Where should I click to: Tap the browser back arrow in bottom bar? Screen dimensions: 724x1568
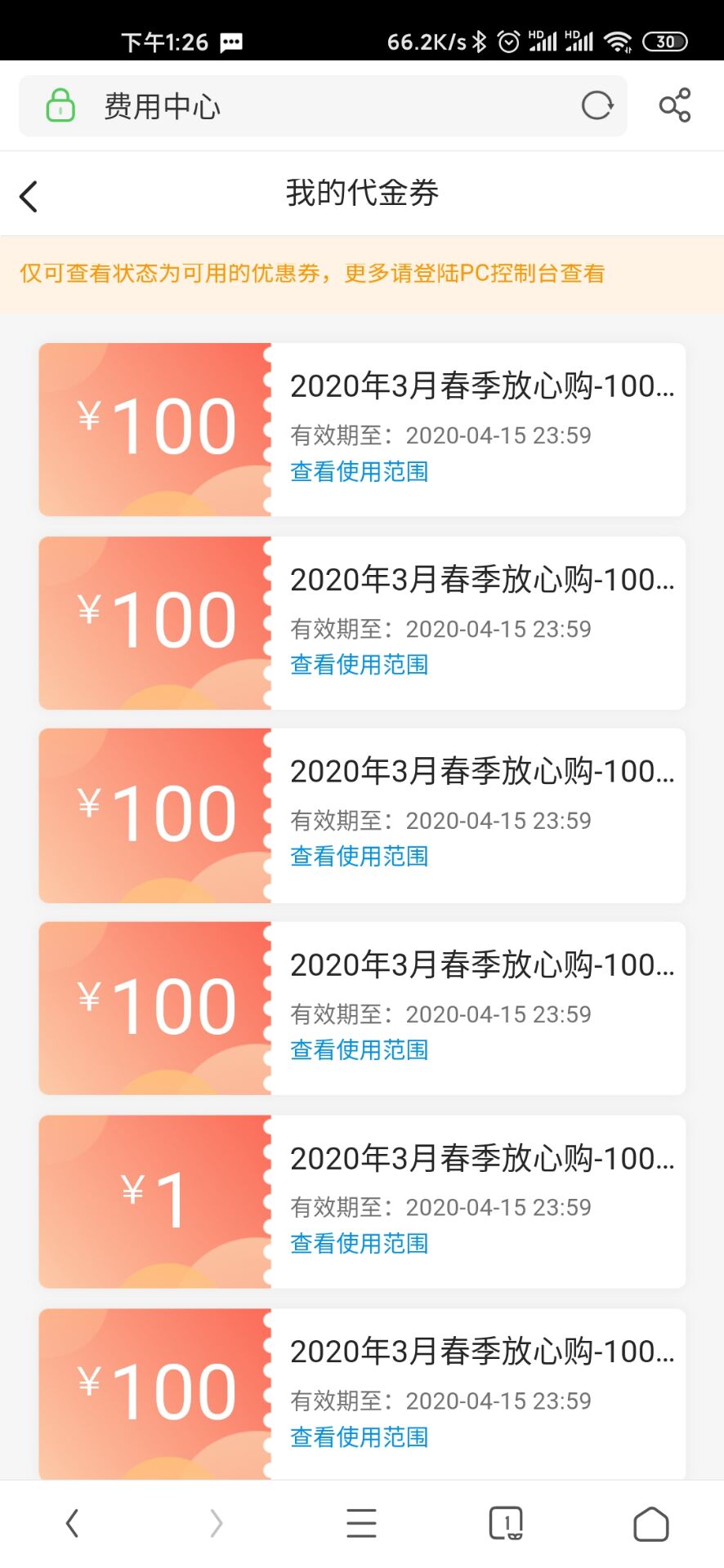point(72,1521)
